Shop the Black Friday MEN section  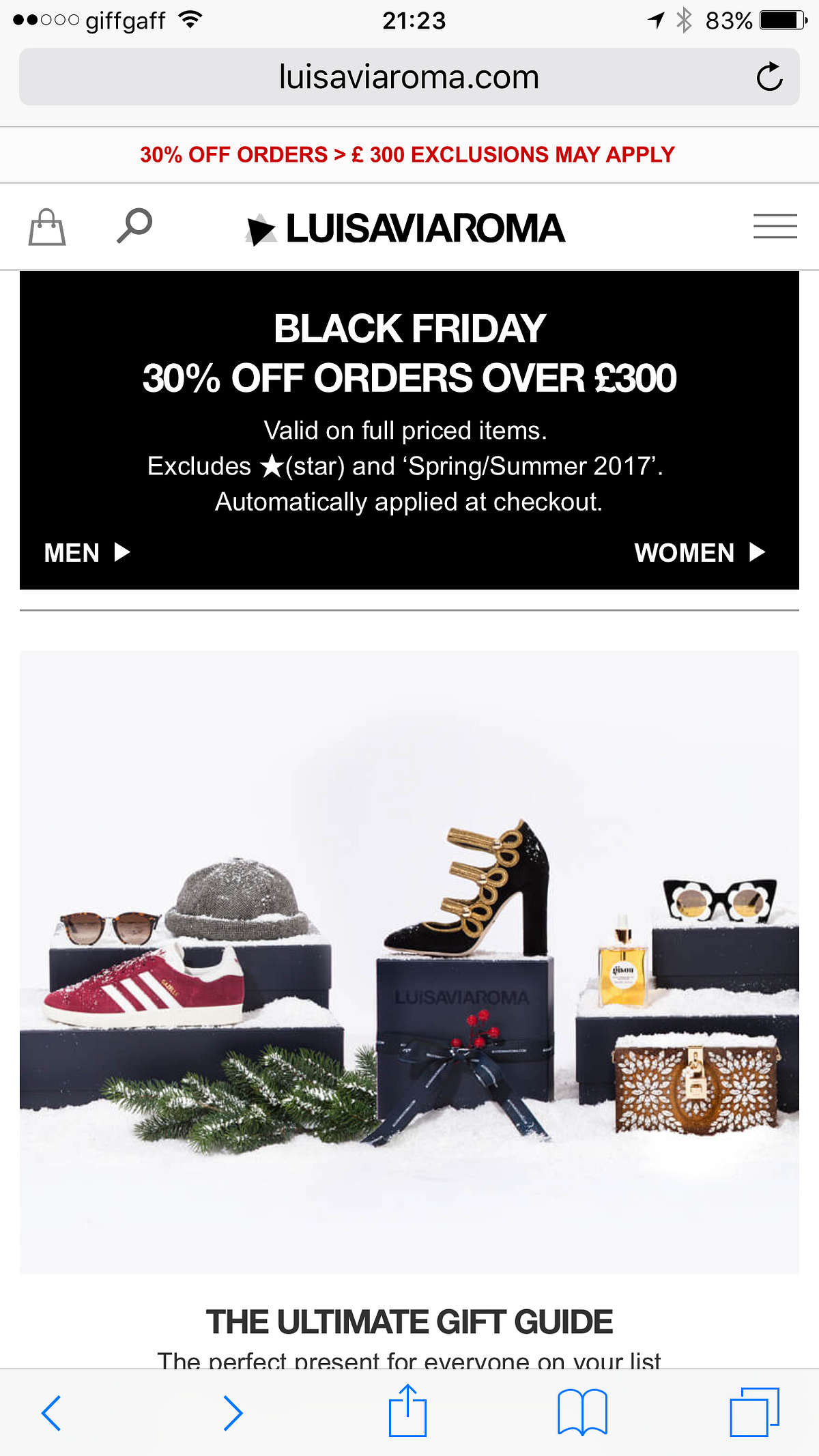[x=87, y=552]
